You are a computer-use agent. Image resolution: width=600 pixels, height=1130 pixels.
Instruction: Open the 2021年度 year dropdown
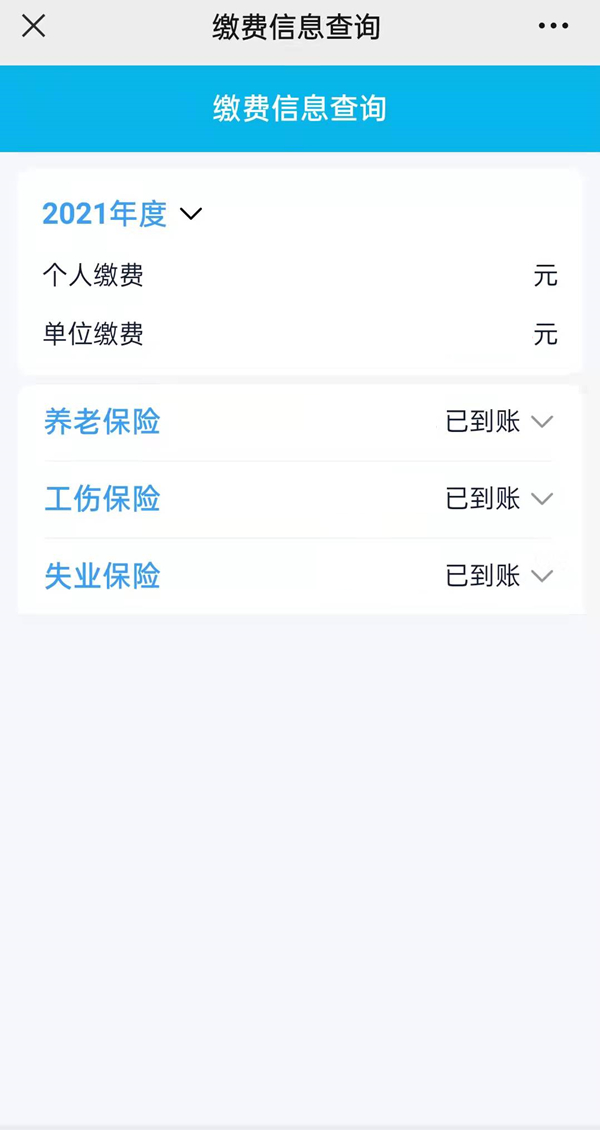point(190,213)
